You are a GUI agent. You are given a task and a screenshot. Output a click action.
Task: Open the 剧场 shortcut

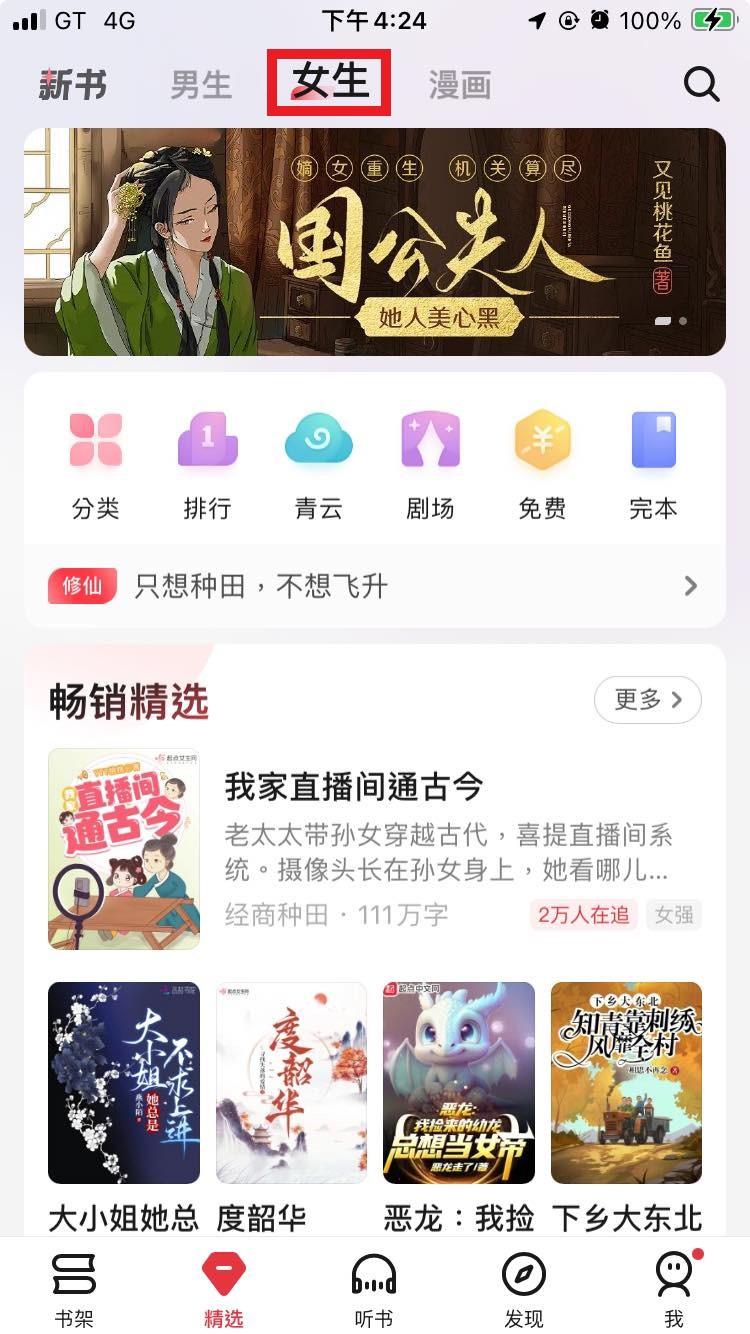[430, 466]
